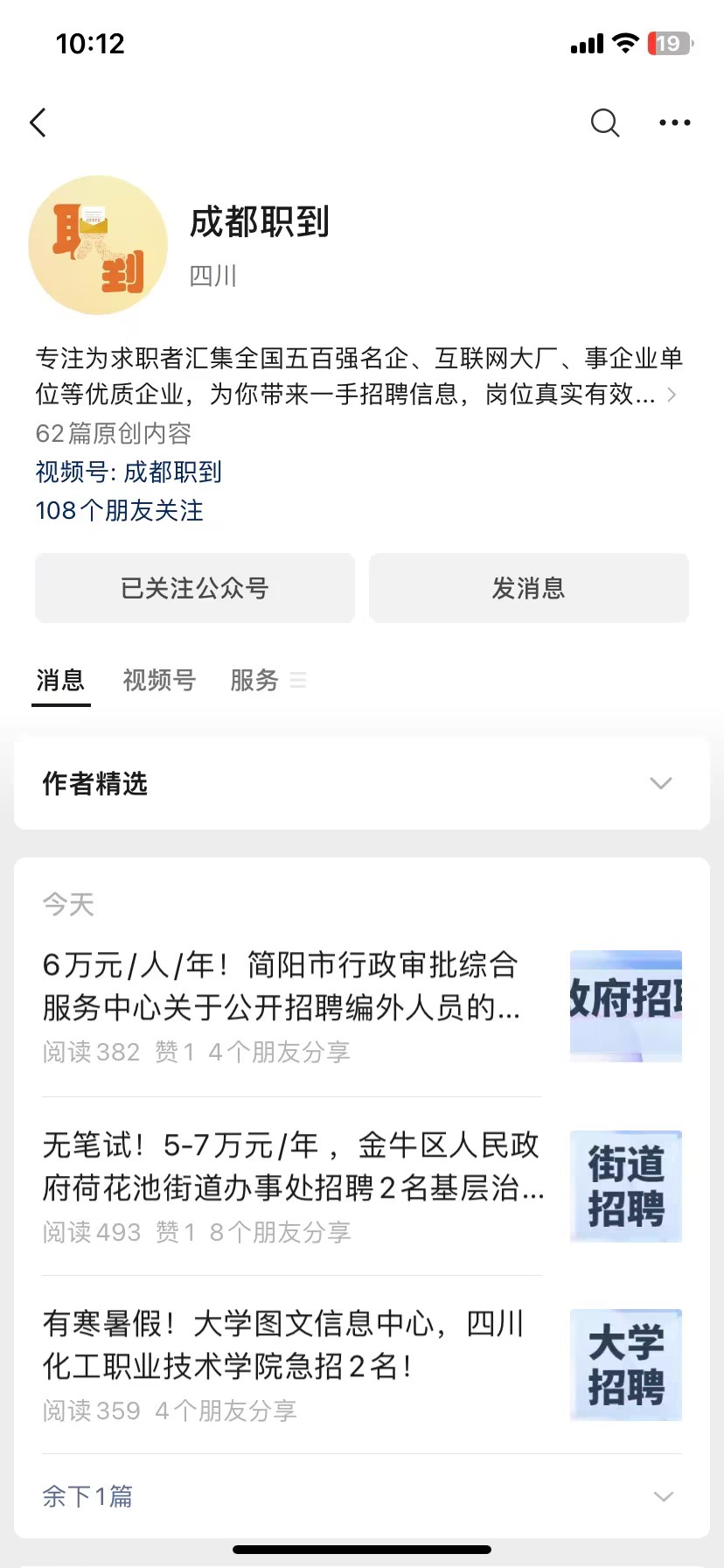
Task: Expand the 作者精选 section
Action: pyautogui.click(x=362, y=783)
